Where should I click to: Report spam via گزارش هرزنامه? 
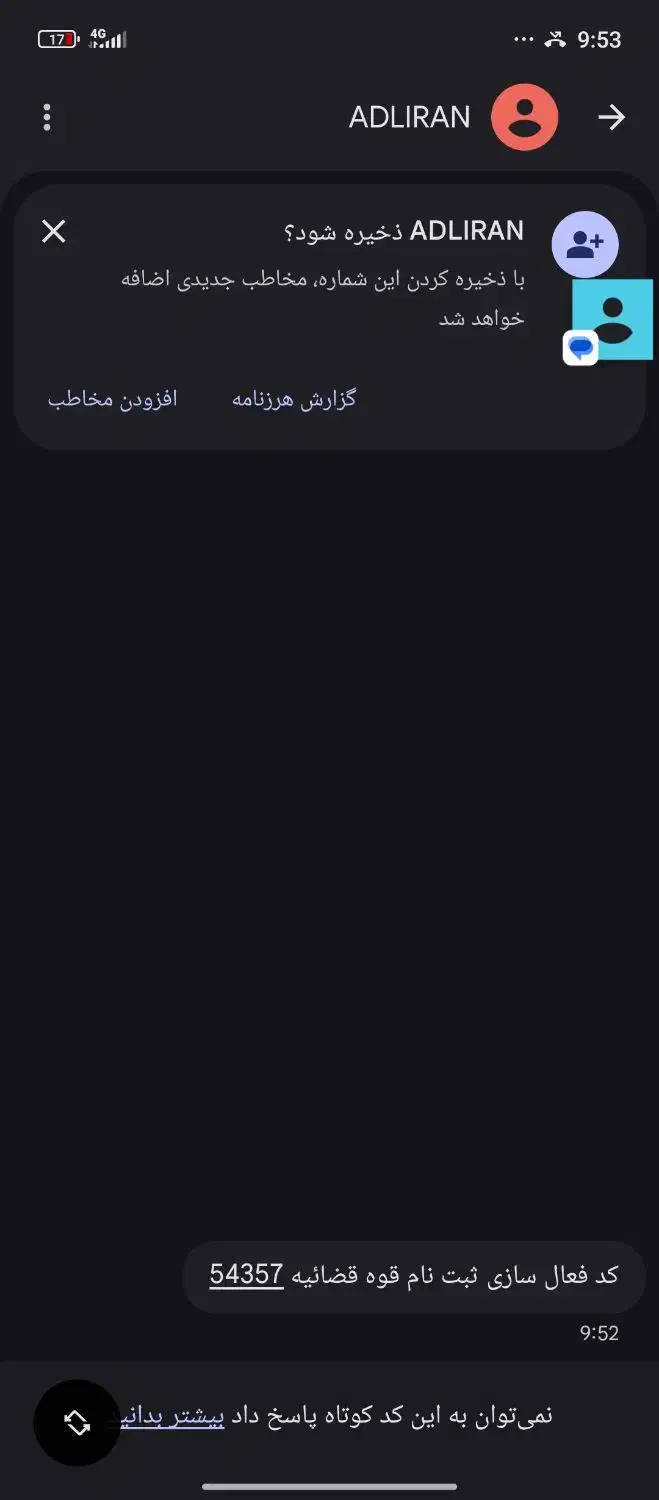point(294,399)
